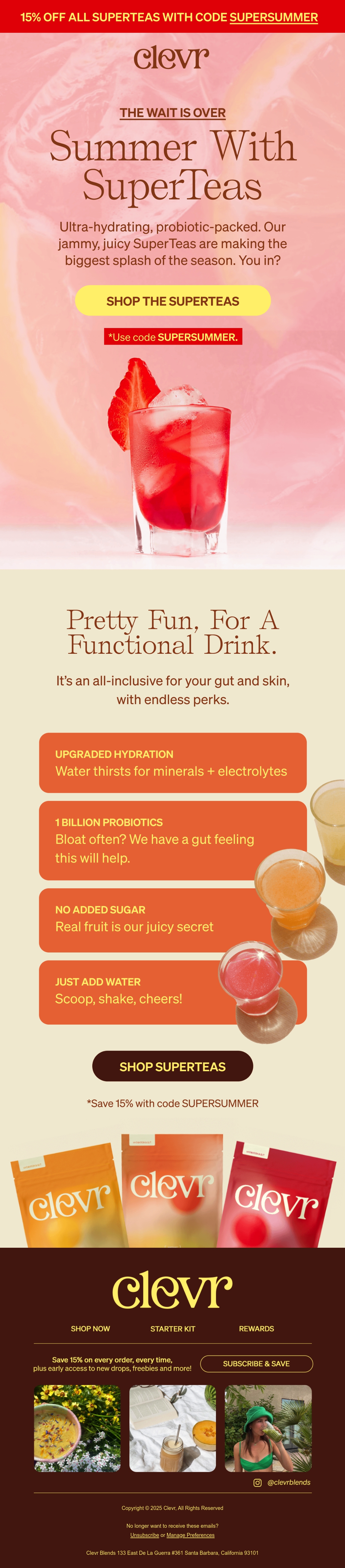This screenshot has height=1568, width=345.
Task: Open the woman in green hat photo
Action: [x=268, y=1428]
